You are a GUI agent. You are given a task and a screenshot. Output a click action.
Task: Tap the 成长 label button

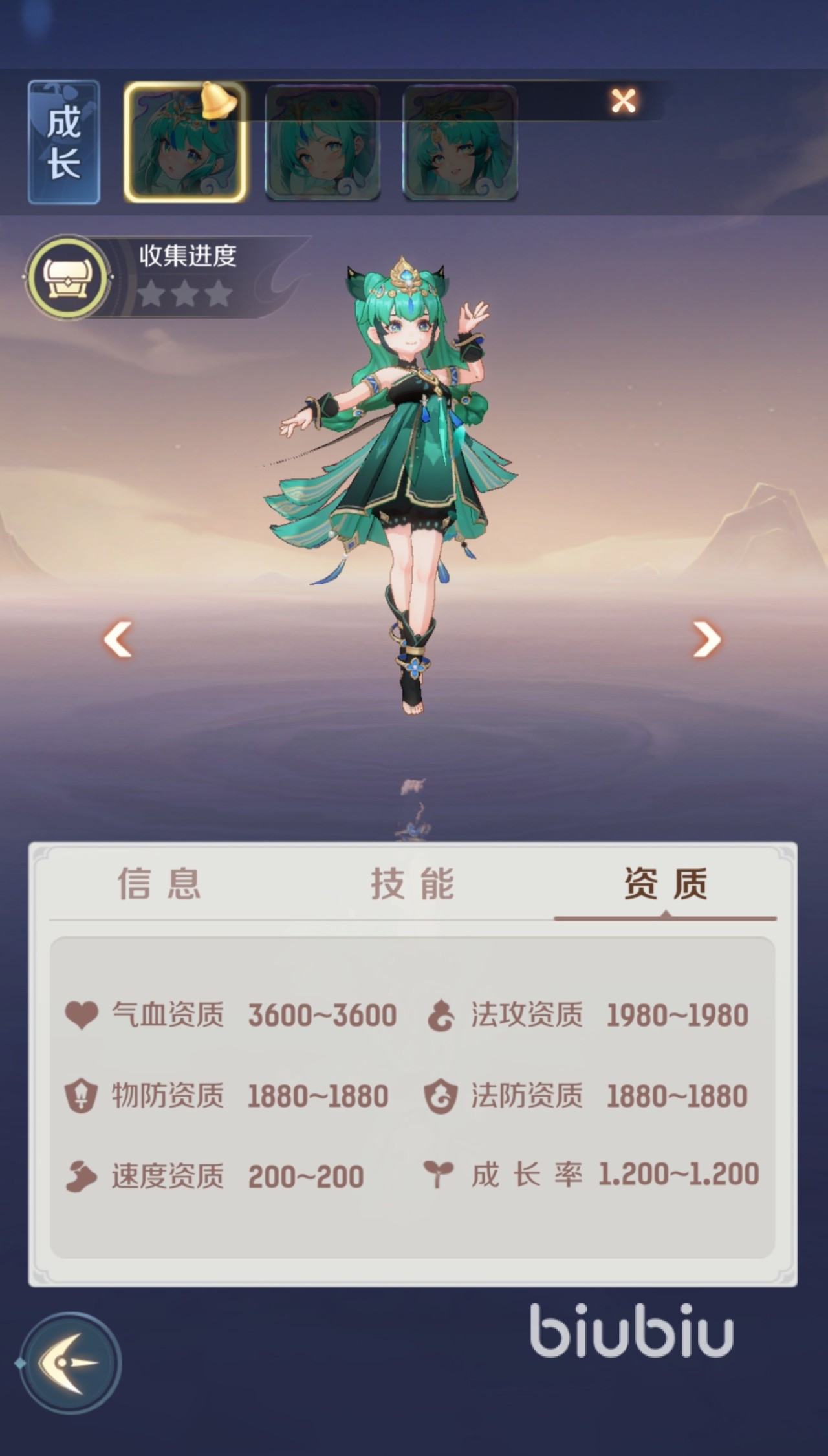pyautogui.click(x=63, y=142)
